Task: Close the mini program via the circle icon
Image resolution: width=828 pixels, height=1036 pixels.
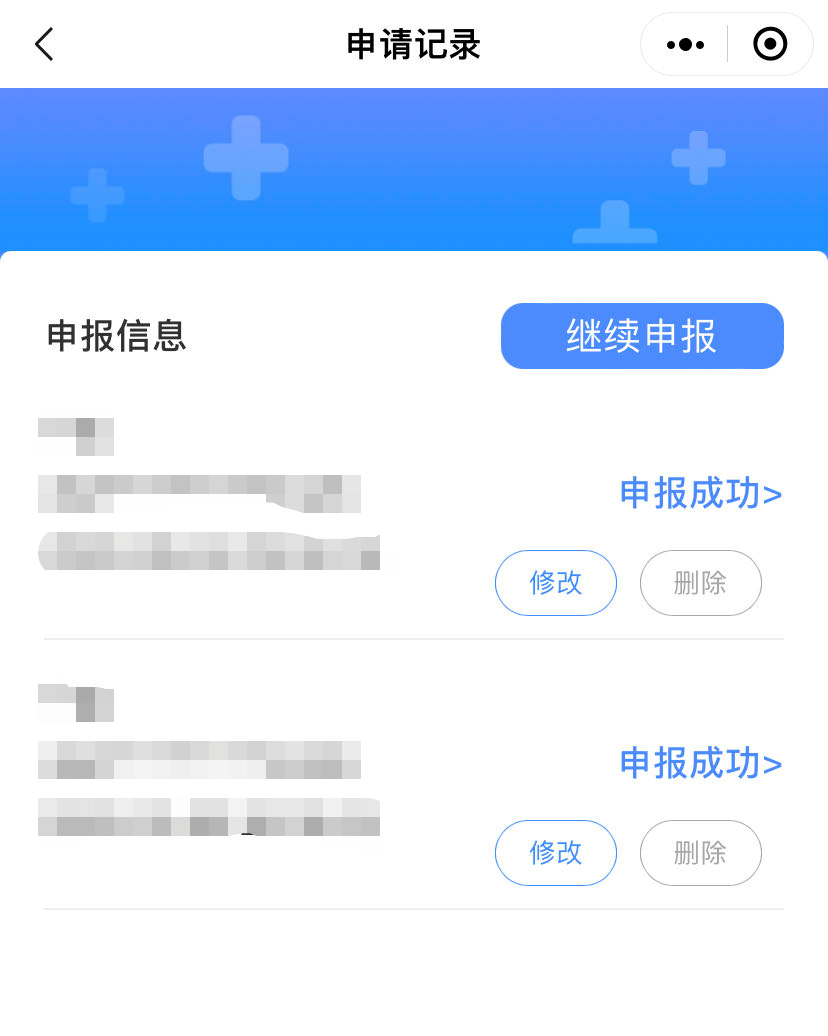Action: (x=770, y=44)
